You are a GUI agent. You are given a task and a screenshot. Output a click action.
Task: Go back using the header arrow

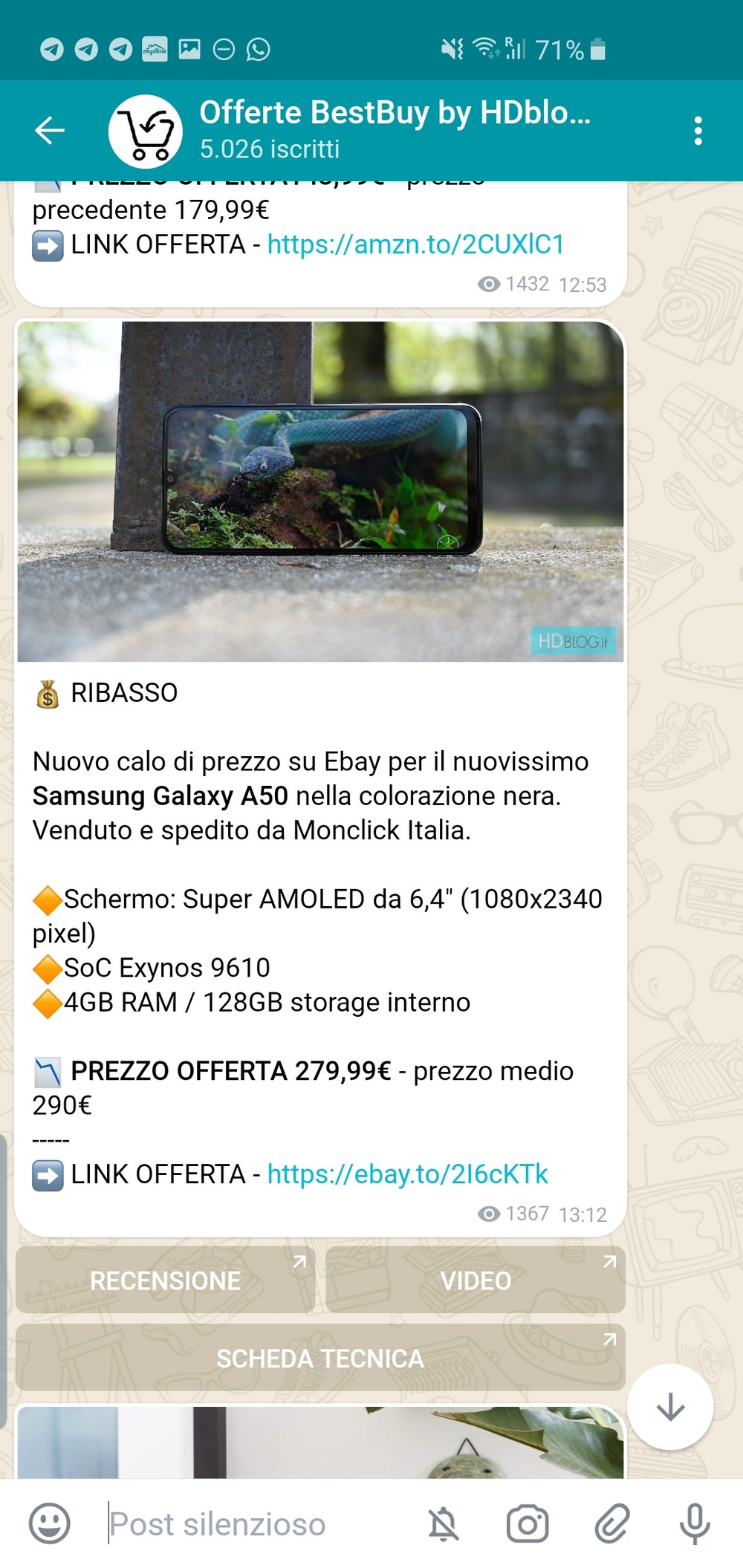click(50, 131)
